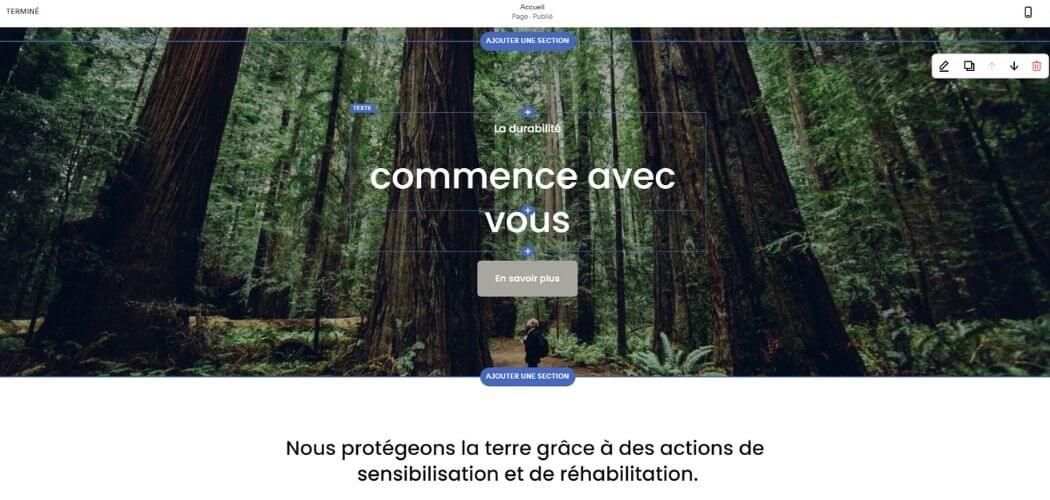Add a section below the hero banner

[527, 376]
